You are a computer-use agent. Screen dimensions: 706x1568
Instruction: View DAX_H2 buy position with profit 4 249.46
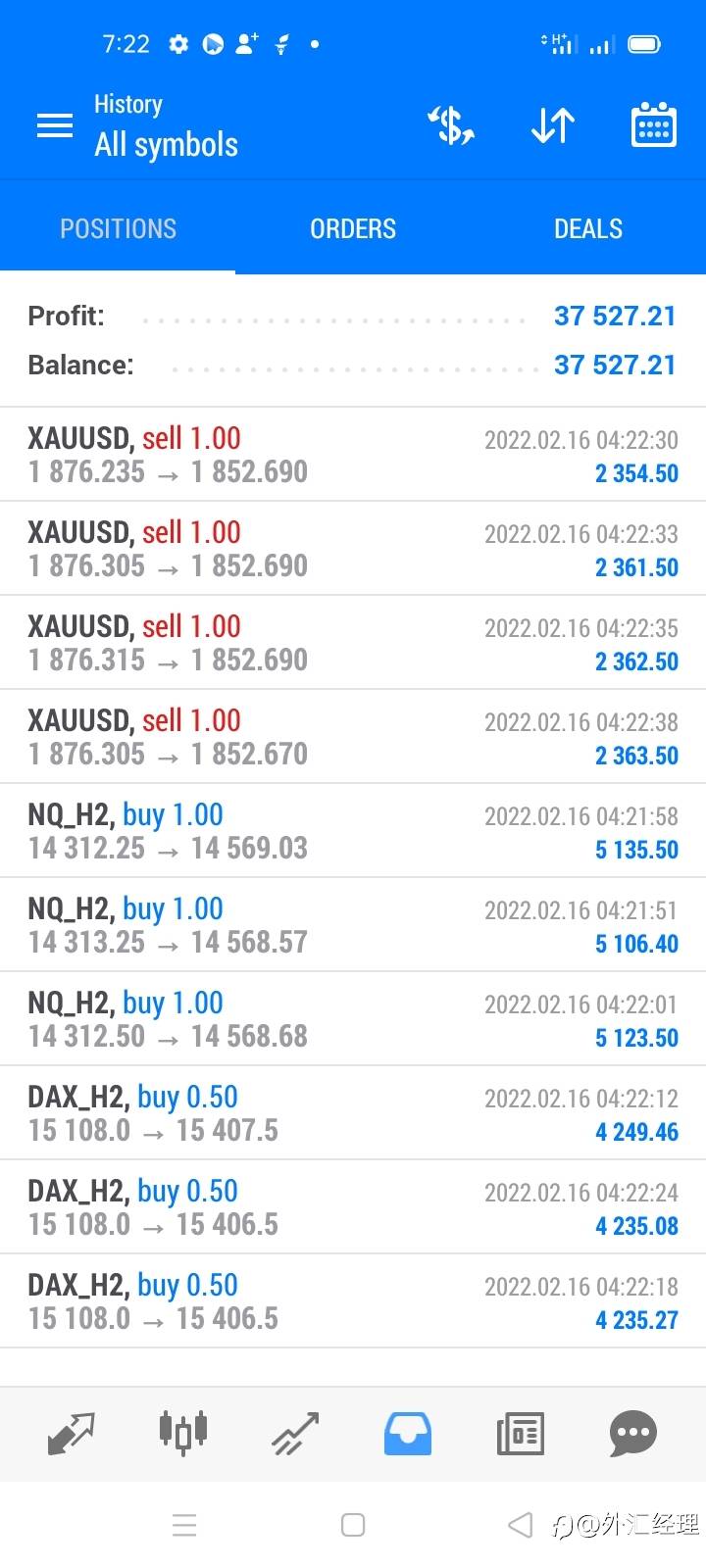[x=353, y=1113]
